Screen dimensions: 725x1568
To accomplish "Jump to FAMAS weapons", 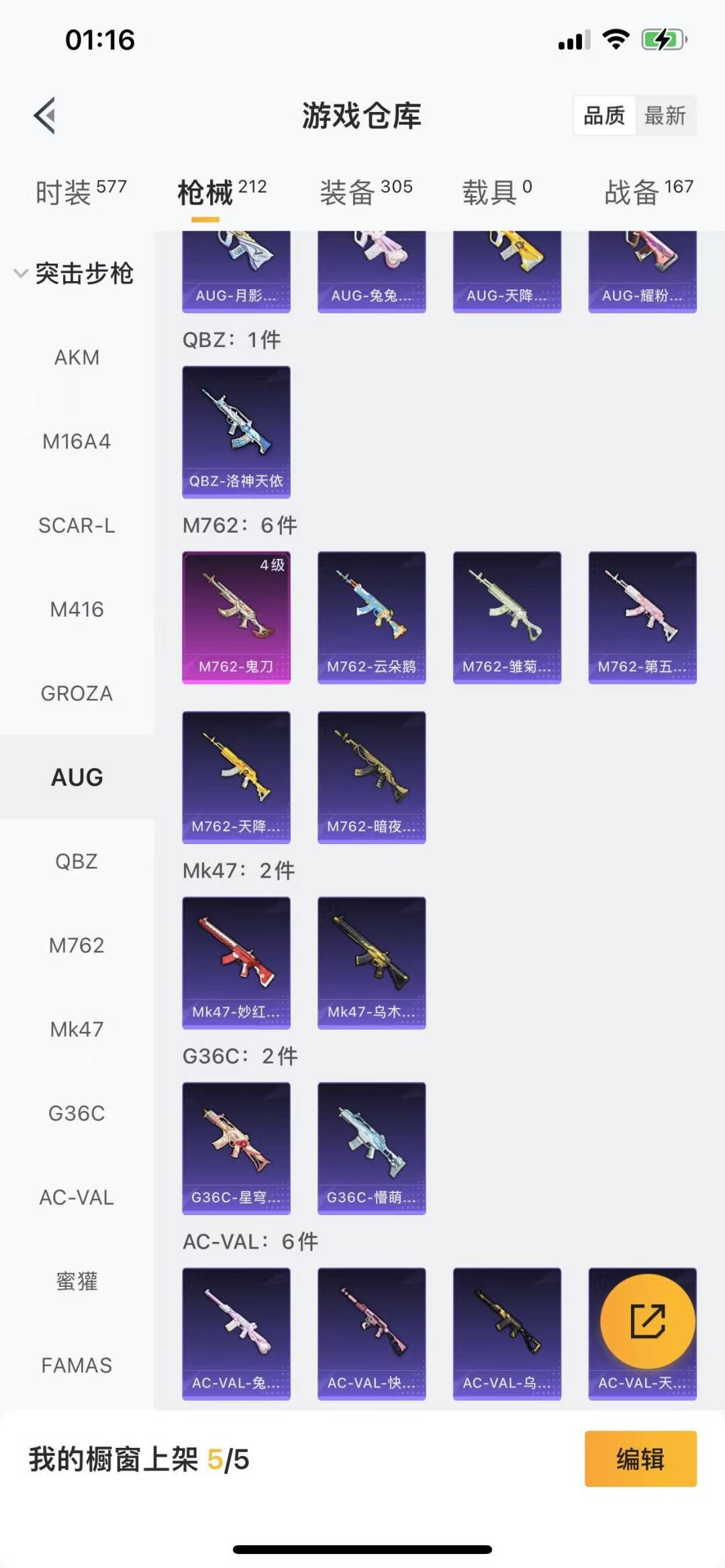I will coord(77,1365).
